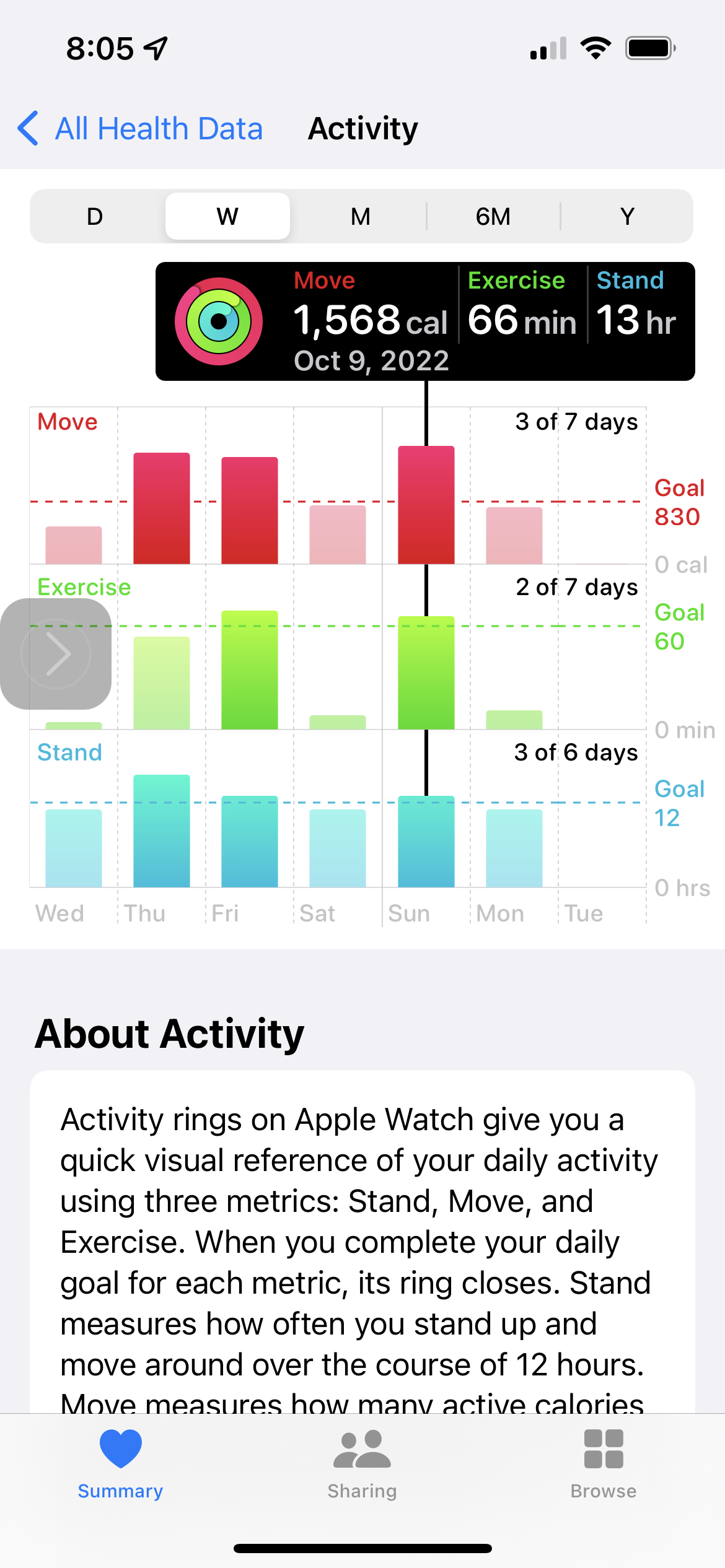725x1568 pixels.
Task: Select Friday's Exercise bar in chart
Action: click(x=250, y=670)
